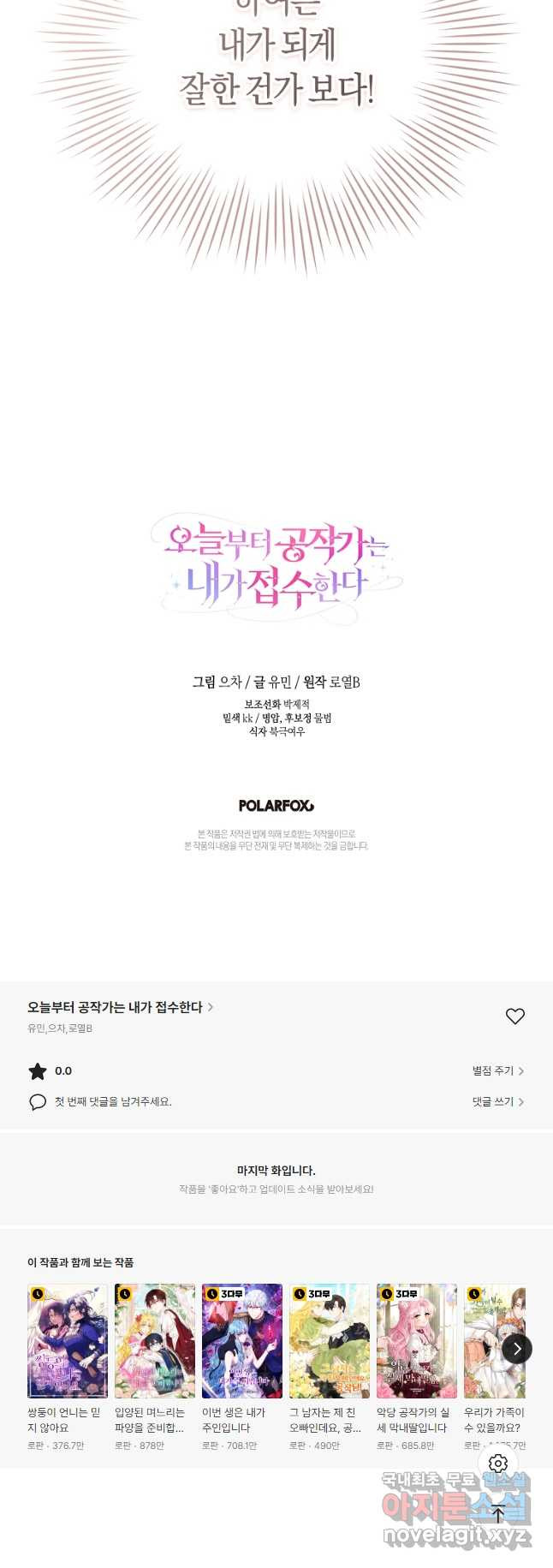Jump to the top with the up arrow
This screenshot has height=1568, width=553.
[x=498, y=1513]
